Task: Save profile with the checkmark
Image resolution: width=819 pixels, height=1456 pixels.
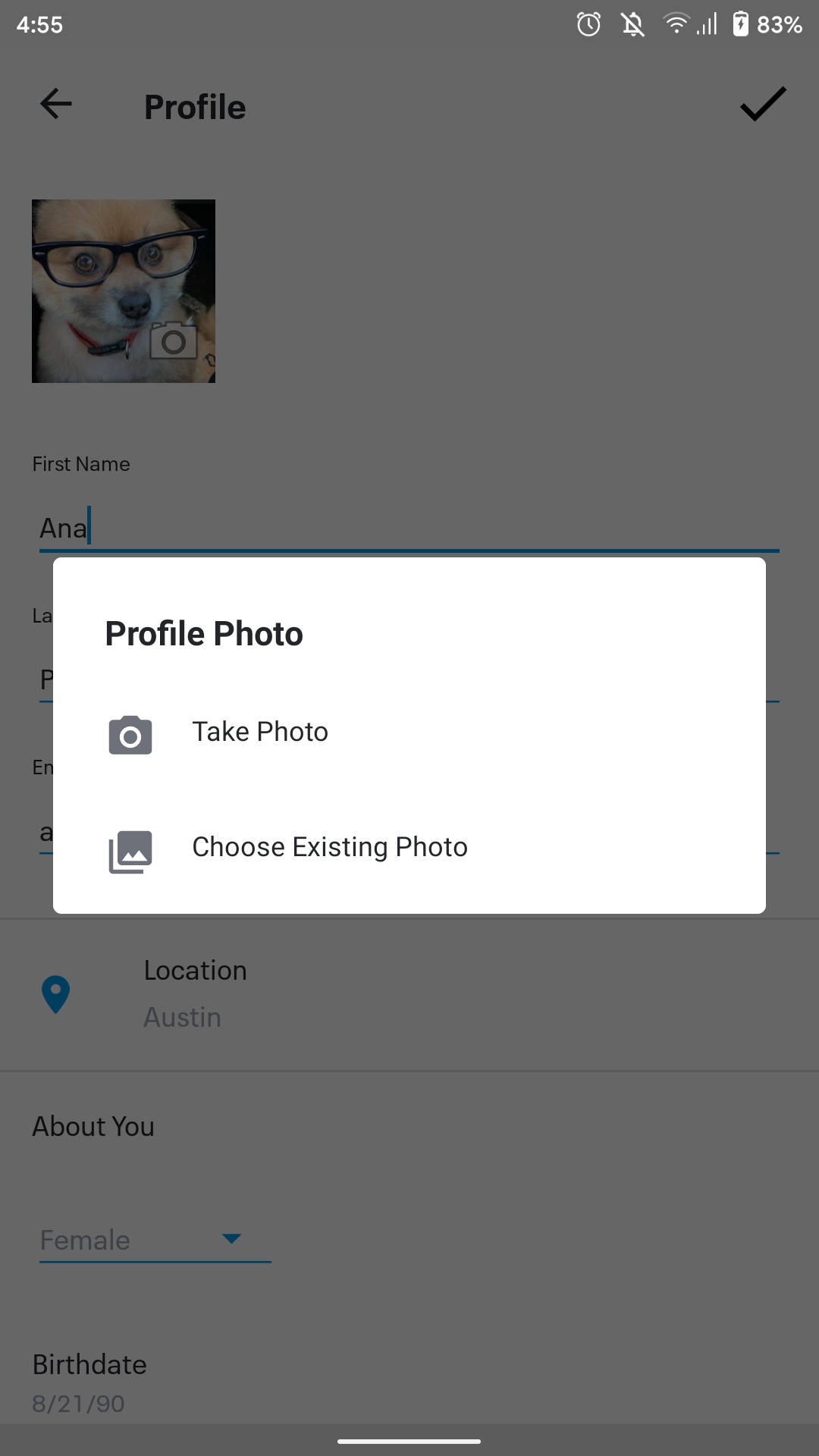Action: (x=762, y=105)
